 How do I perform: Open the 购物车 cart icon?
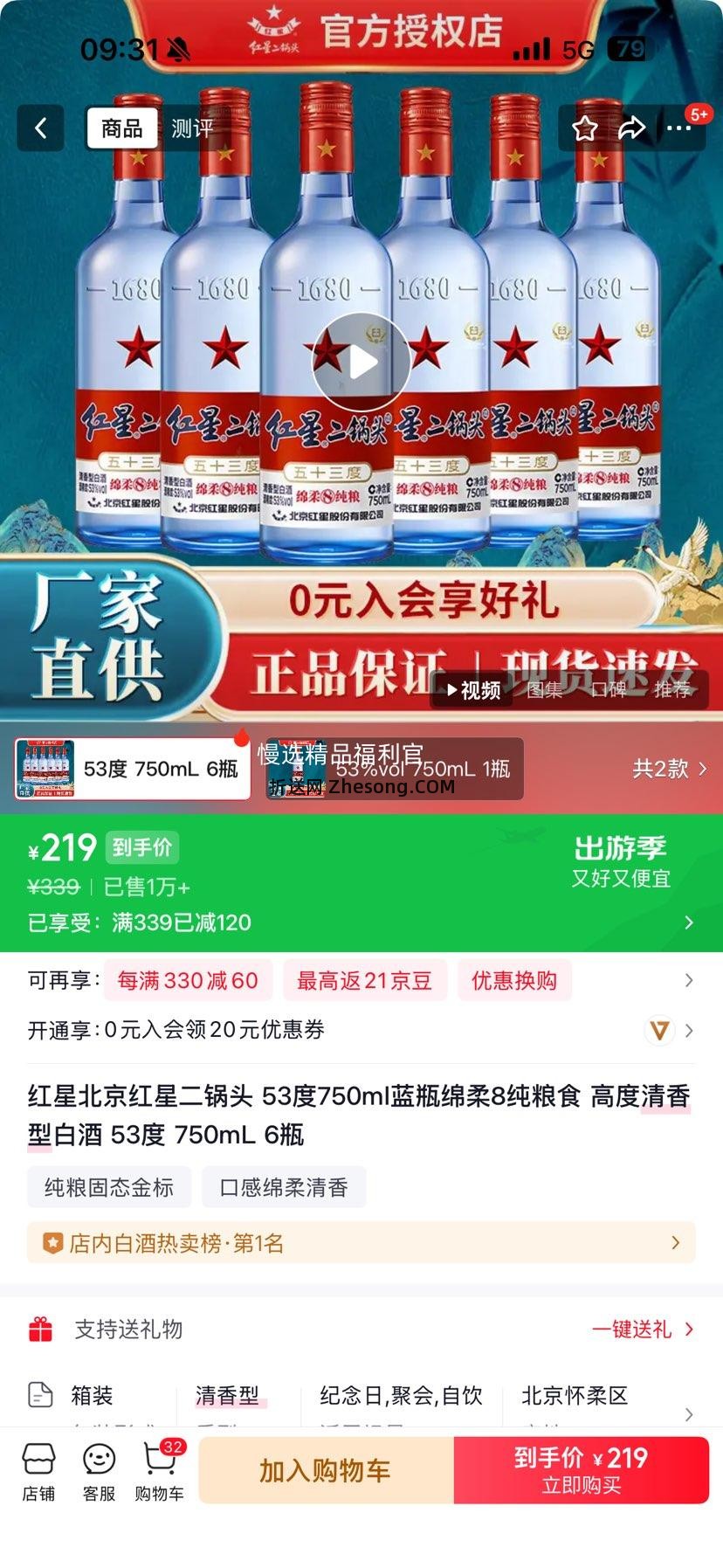pyautogui.click(x=160, y=1470)
